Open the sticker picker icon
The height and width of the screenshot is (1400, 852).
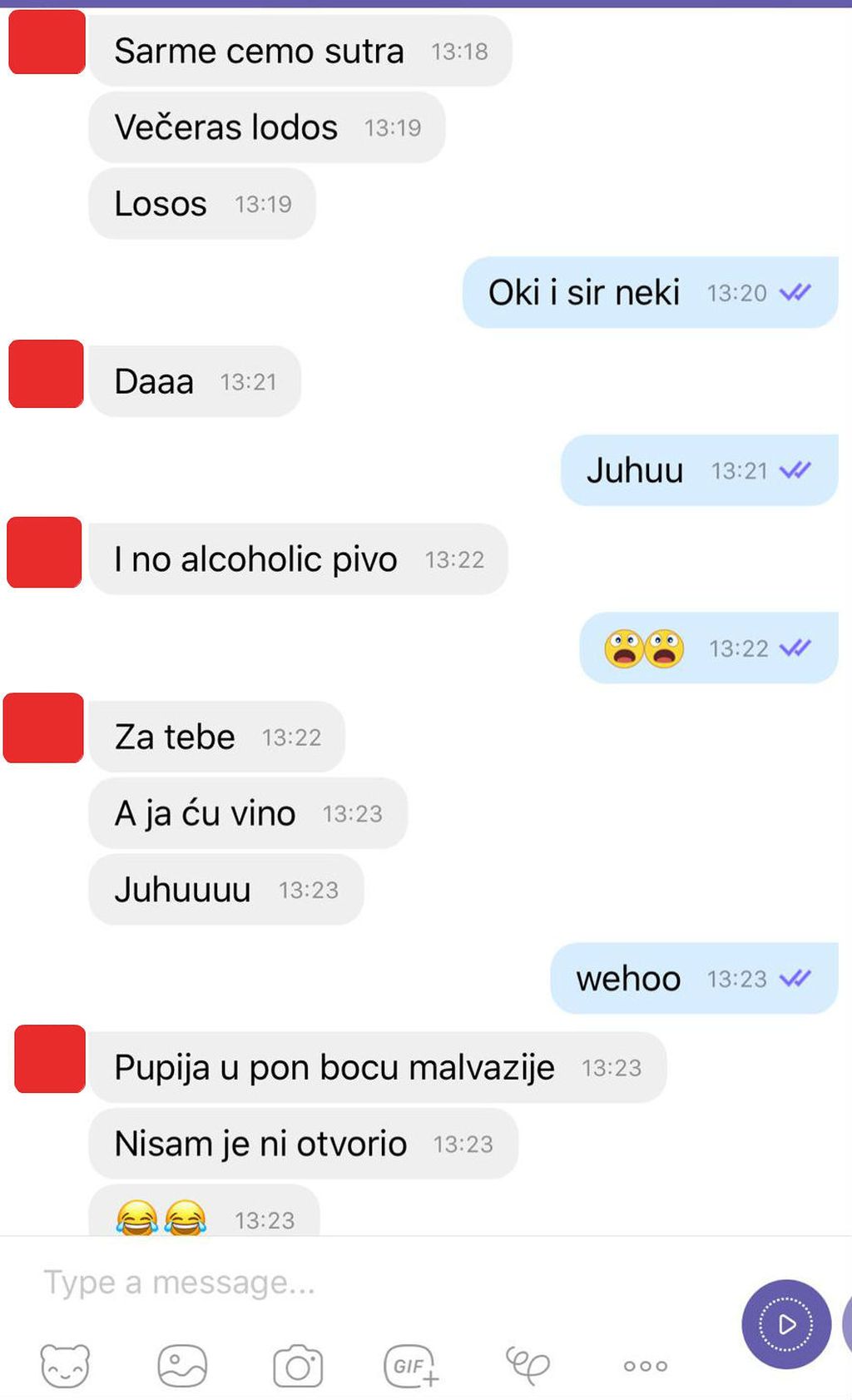tap(65, 1366)
